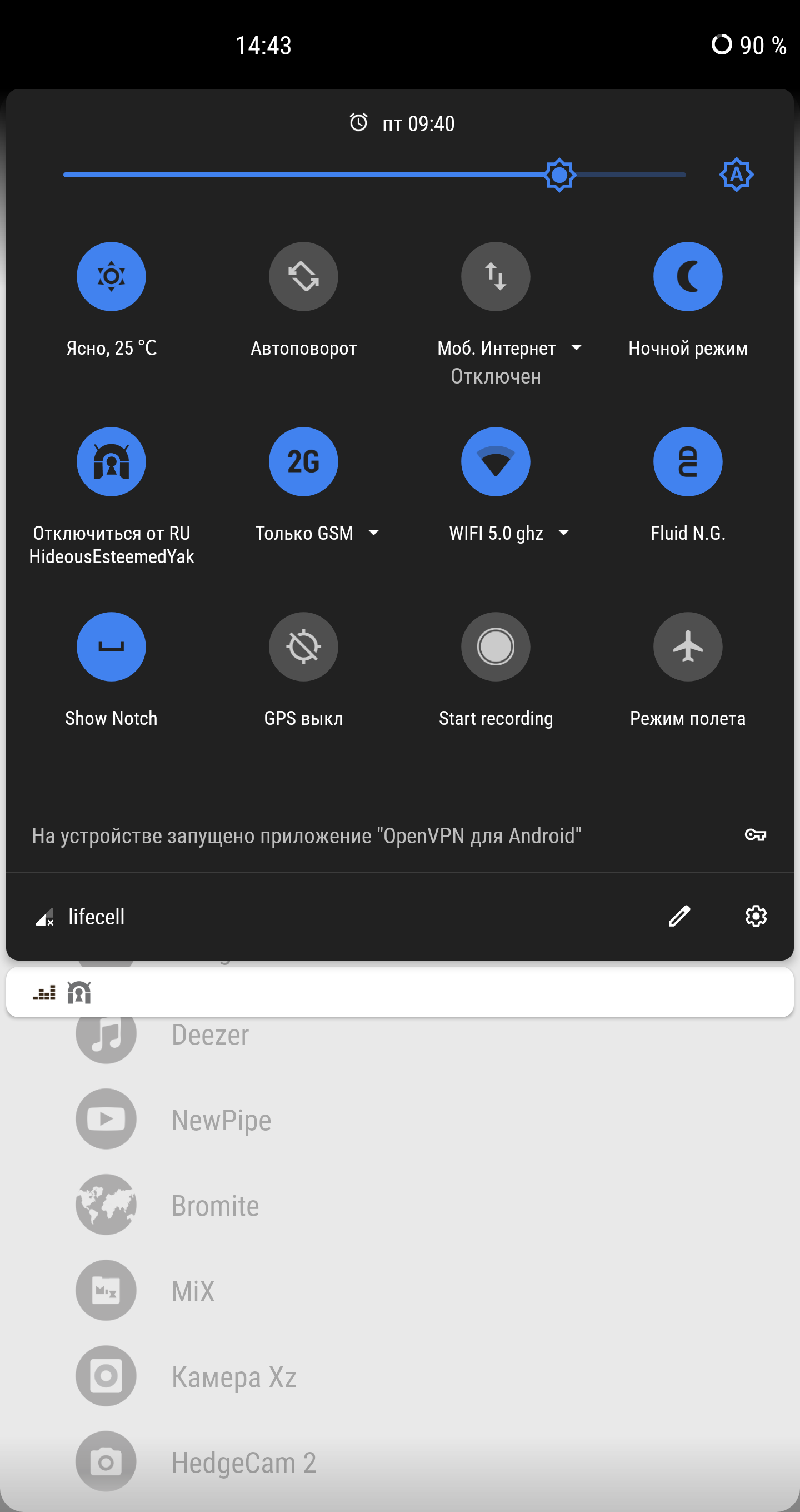The height and width of the screenshot is (1512, 800).
Task: Expand Моб. Интернет dropdown arrow
Action: pyautogui.click(x=577, y=347)
